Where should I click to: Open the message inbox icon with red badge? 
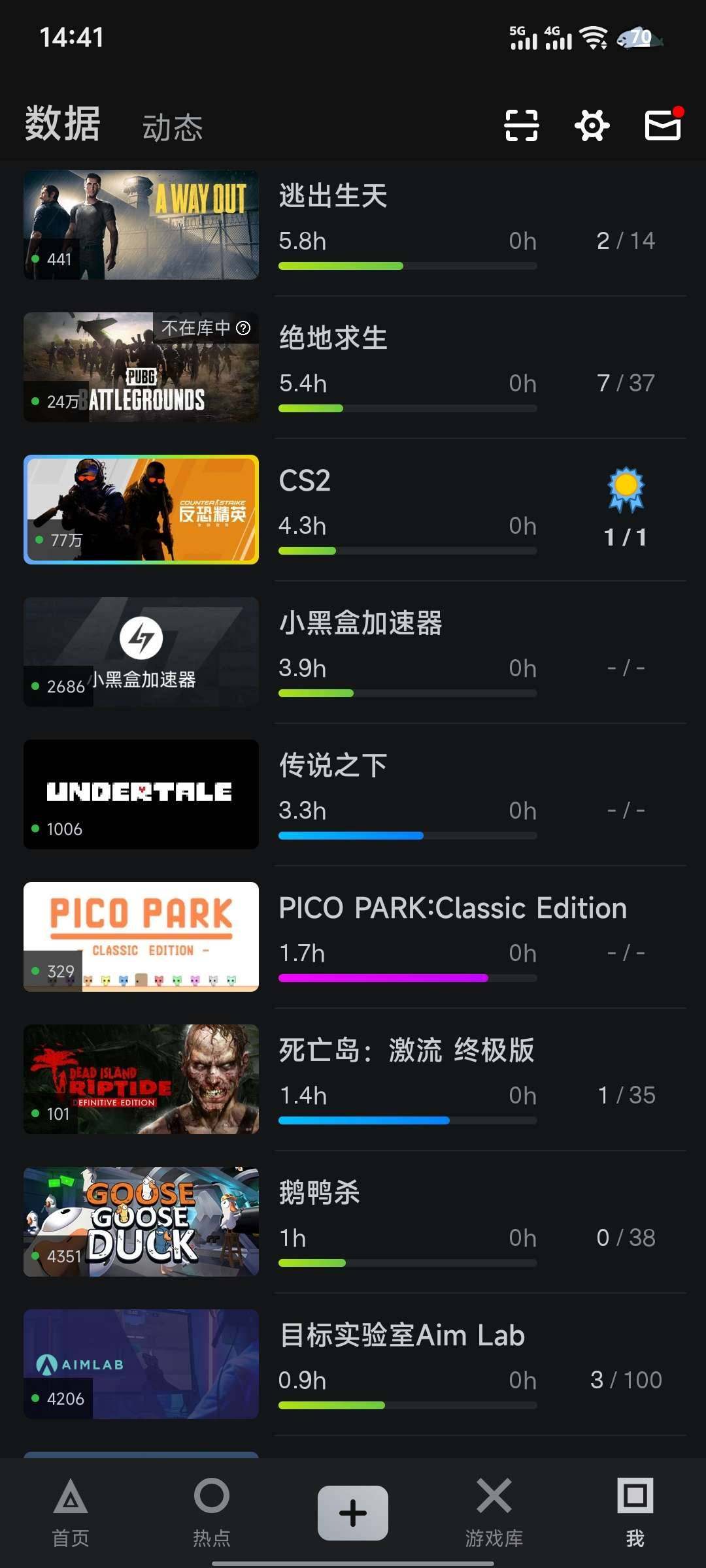pos(662,125)
